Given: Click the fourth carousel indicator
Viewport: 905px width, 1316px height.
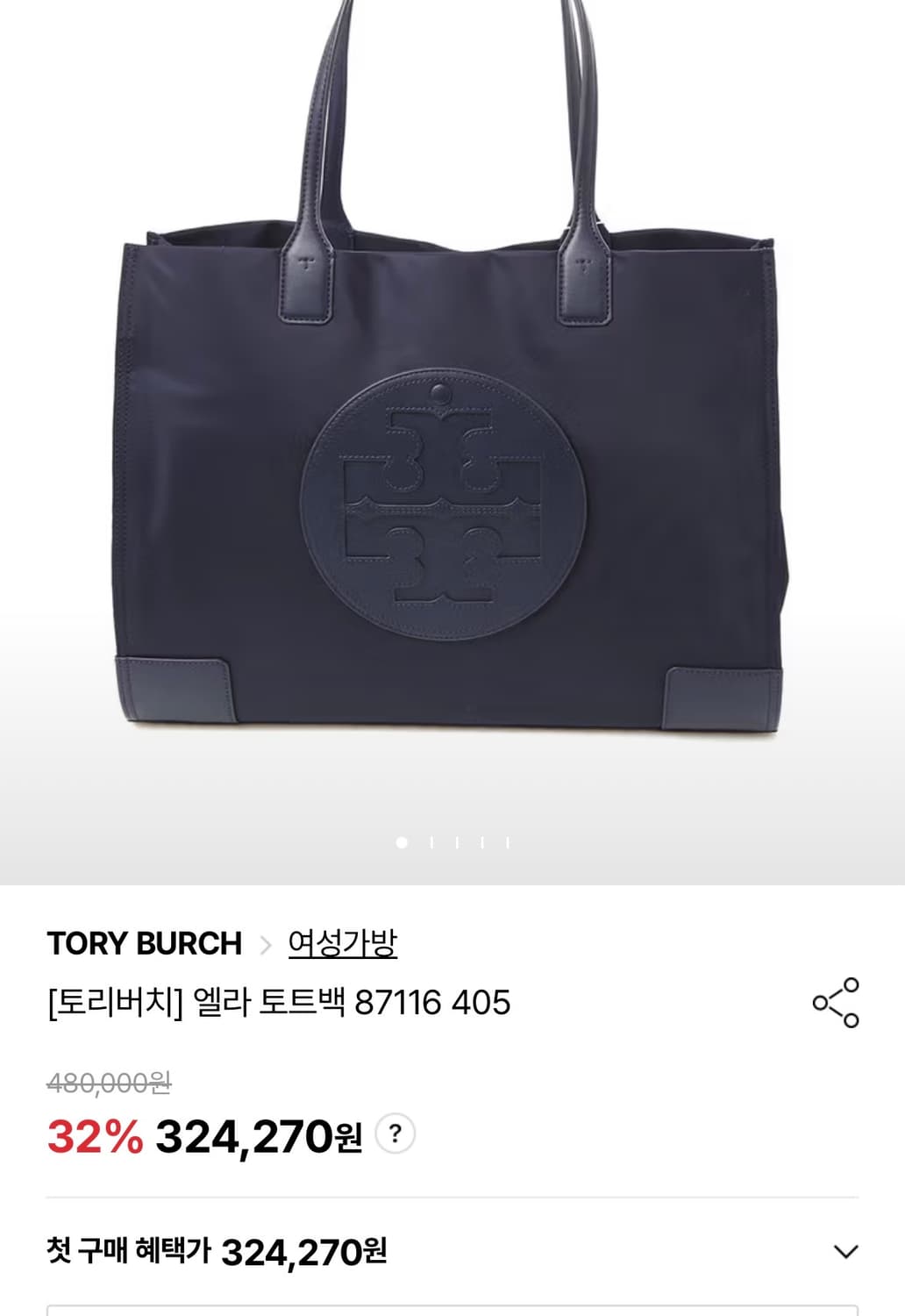Looking at the screenshot, I should tap(481, 841).
